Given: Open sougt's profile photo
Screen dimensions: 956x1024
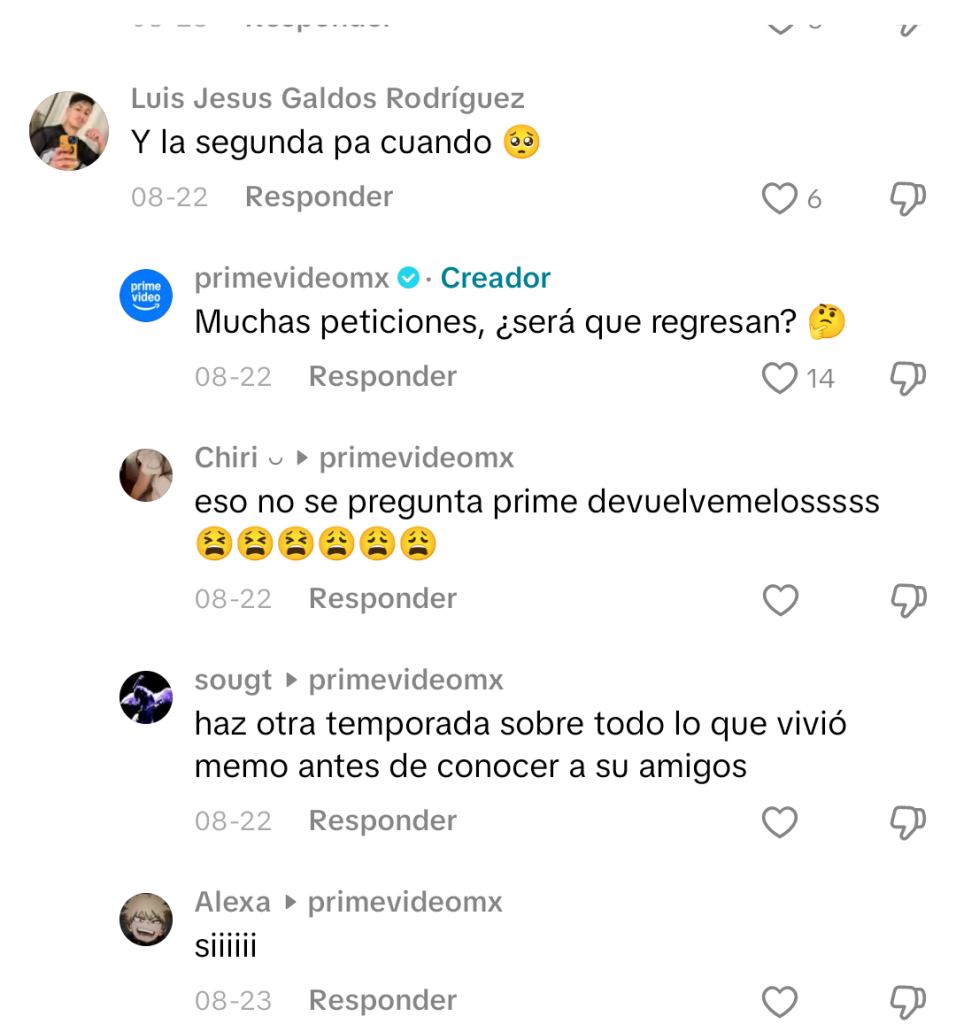Looking at the screenshot, I should coord(146,697).
